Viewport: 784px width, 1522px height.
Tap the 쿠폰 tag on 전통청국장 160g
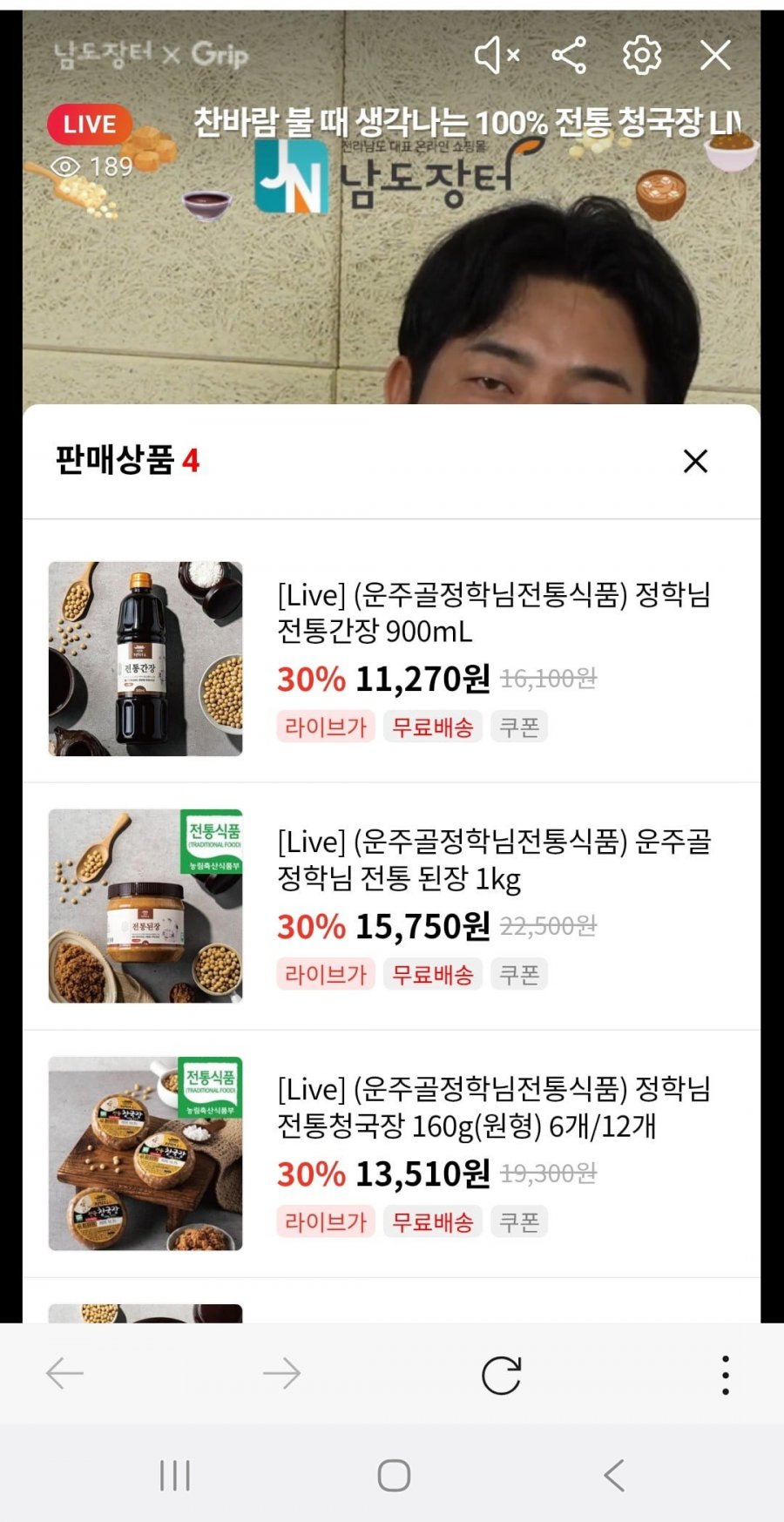(x=519, y=1221)
